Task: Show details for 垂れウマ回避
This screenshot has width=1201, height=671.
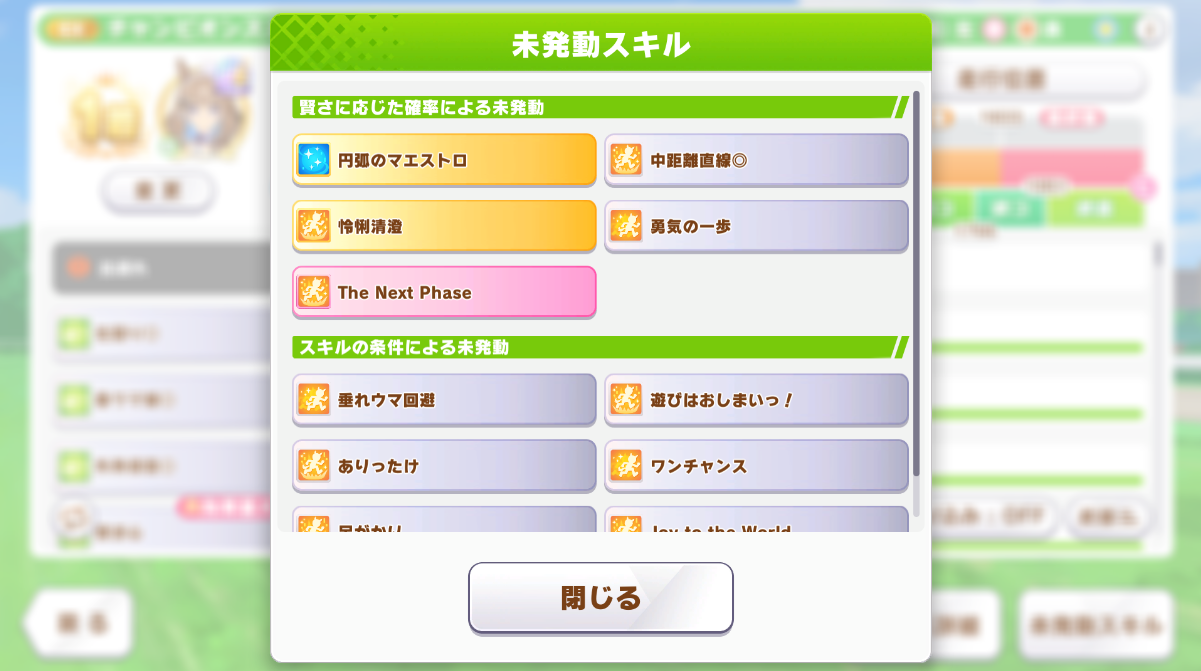Action: [444, 400]
